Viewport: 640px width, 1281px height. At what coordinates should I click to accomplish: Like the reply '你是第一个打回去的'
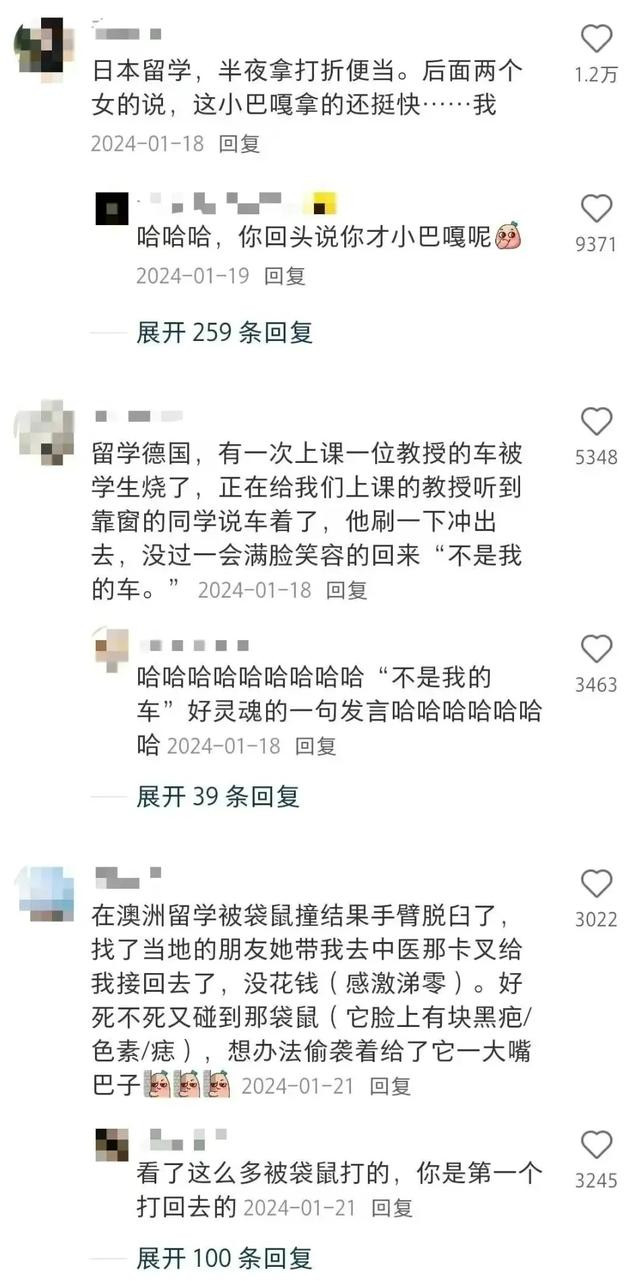coord(597,1145)
